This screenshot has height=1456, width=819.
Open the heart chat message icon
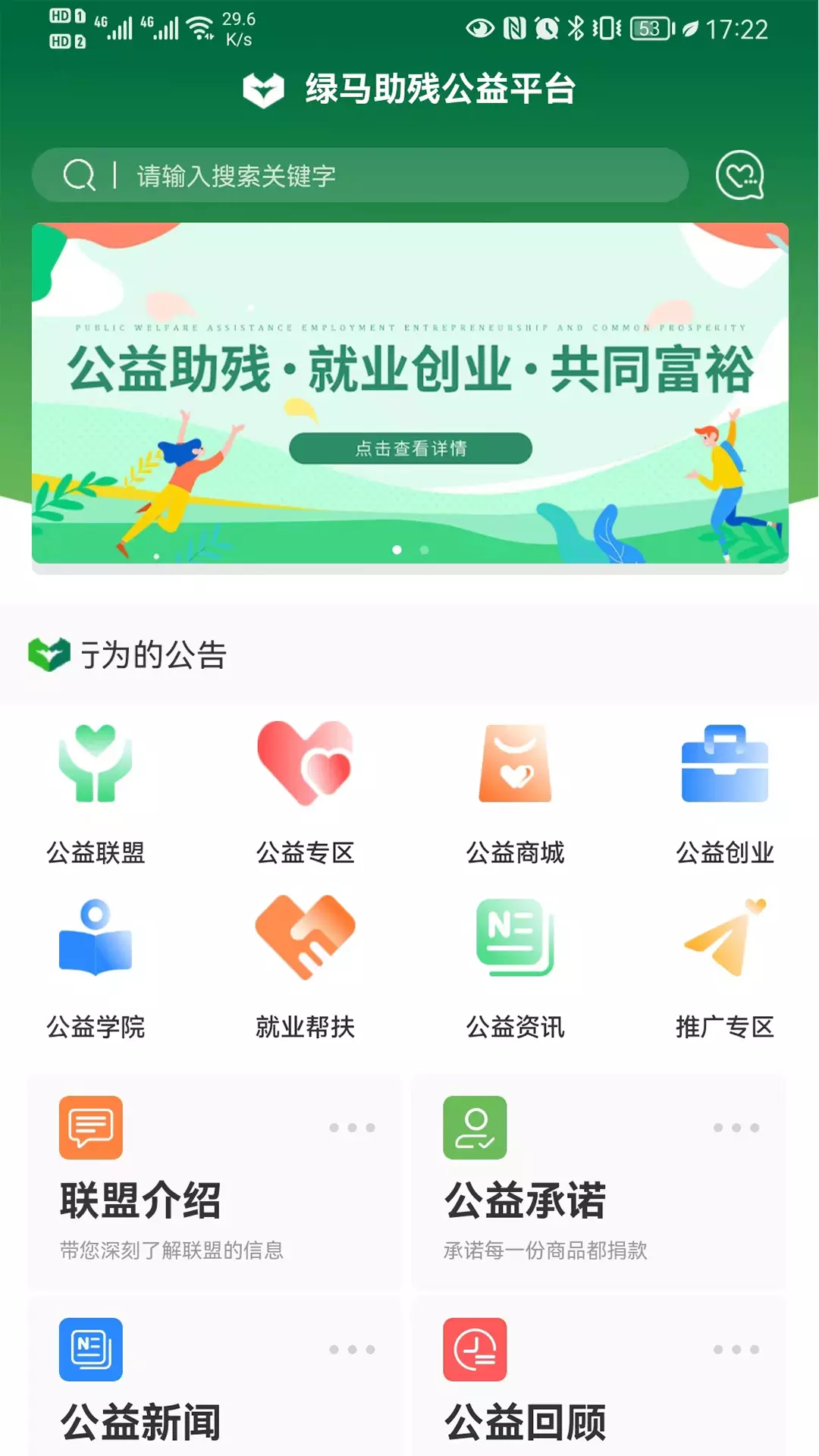click(739, 175)
